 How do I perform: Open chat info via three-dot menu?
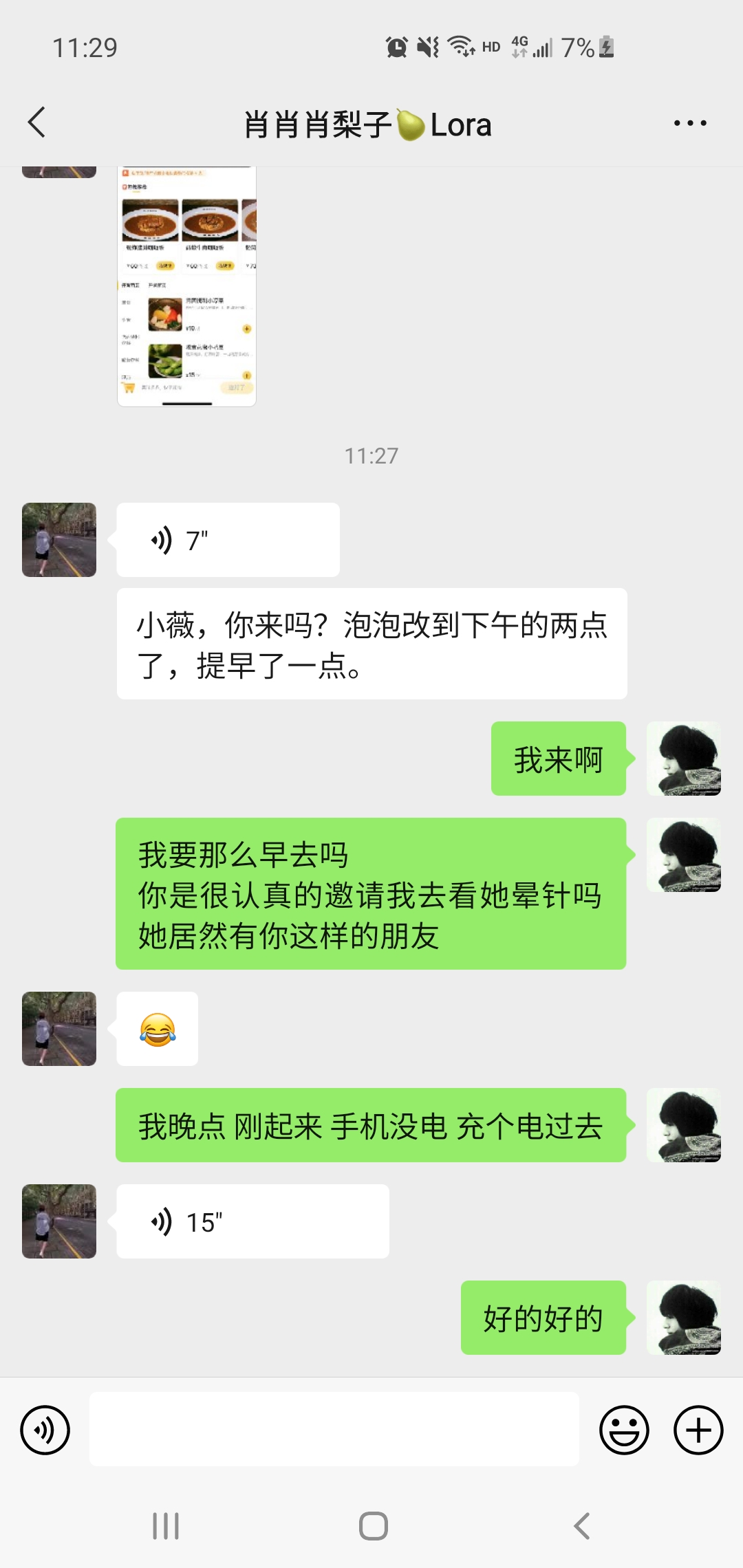point(689,124)
